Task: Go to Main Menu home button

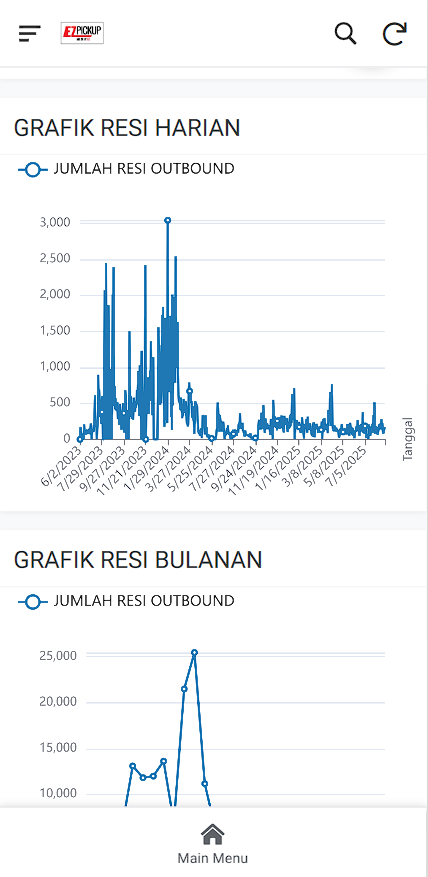Action: (213, 843)
